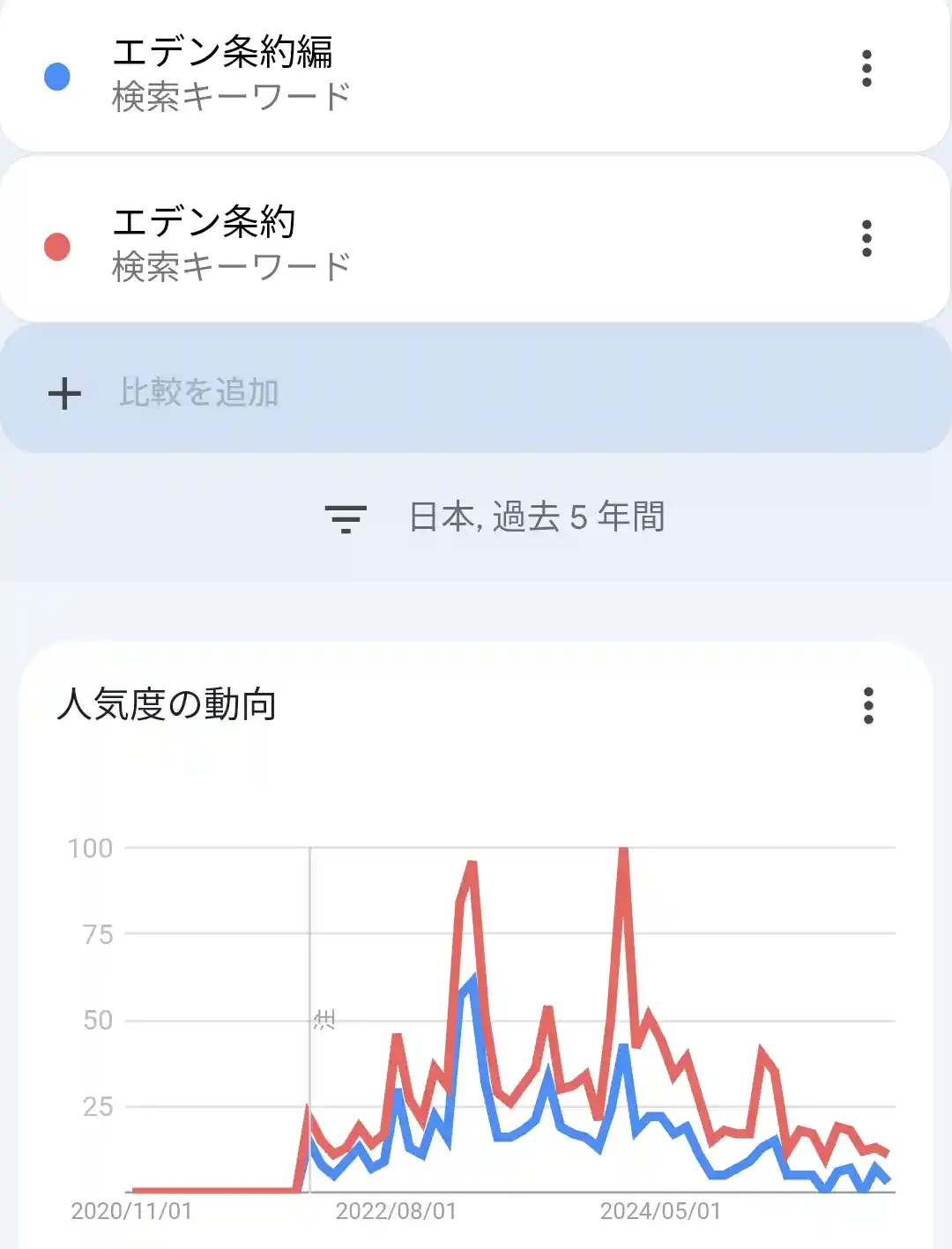Edit the エデン条約 search term
Image resolution: width=952 pixels, height=1249 pixels.
coord(205,223)
